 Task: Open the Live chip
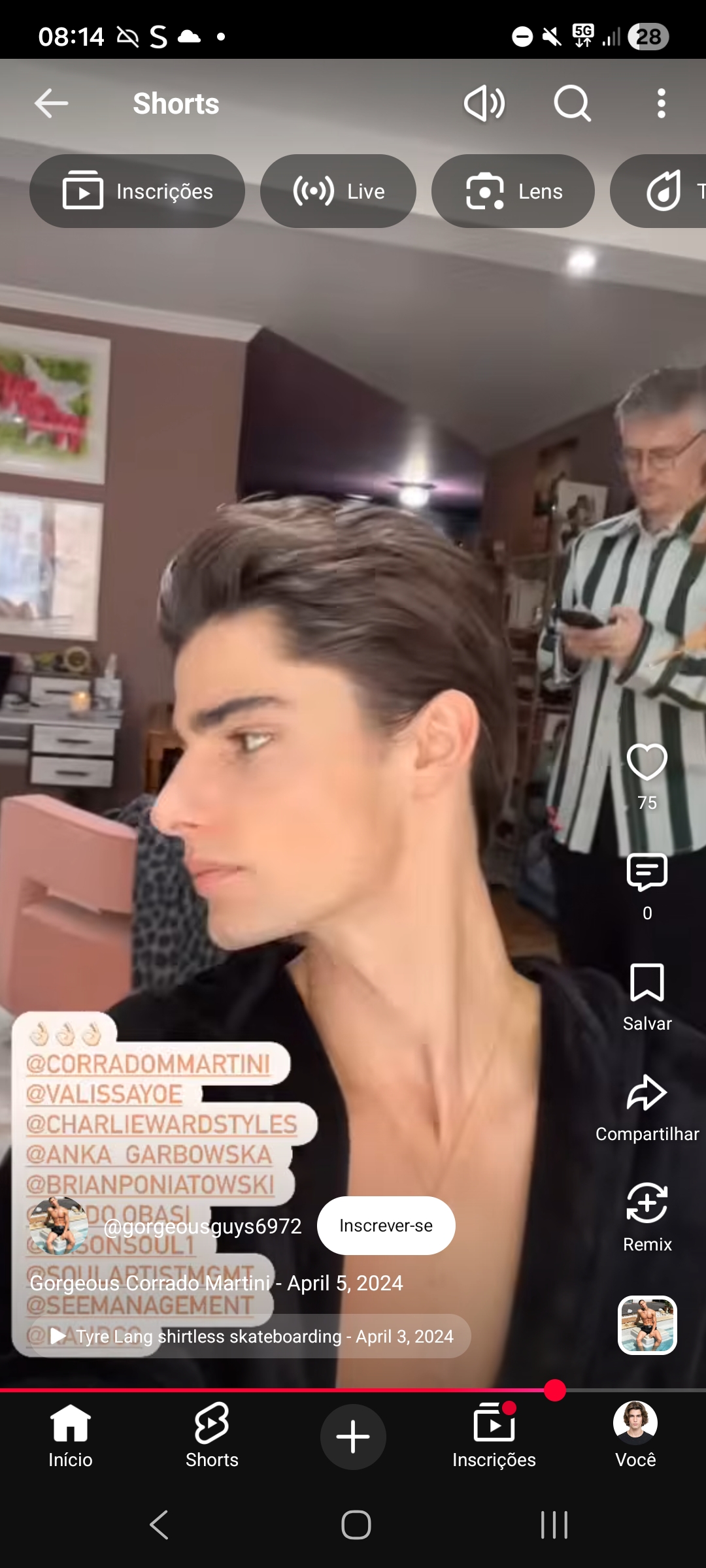pyautogui.click(x=338, y=191)
